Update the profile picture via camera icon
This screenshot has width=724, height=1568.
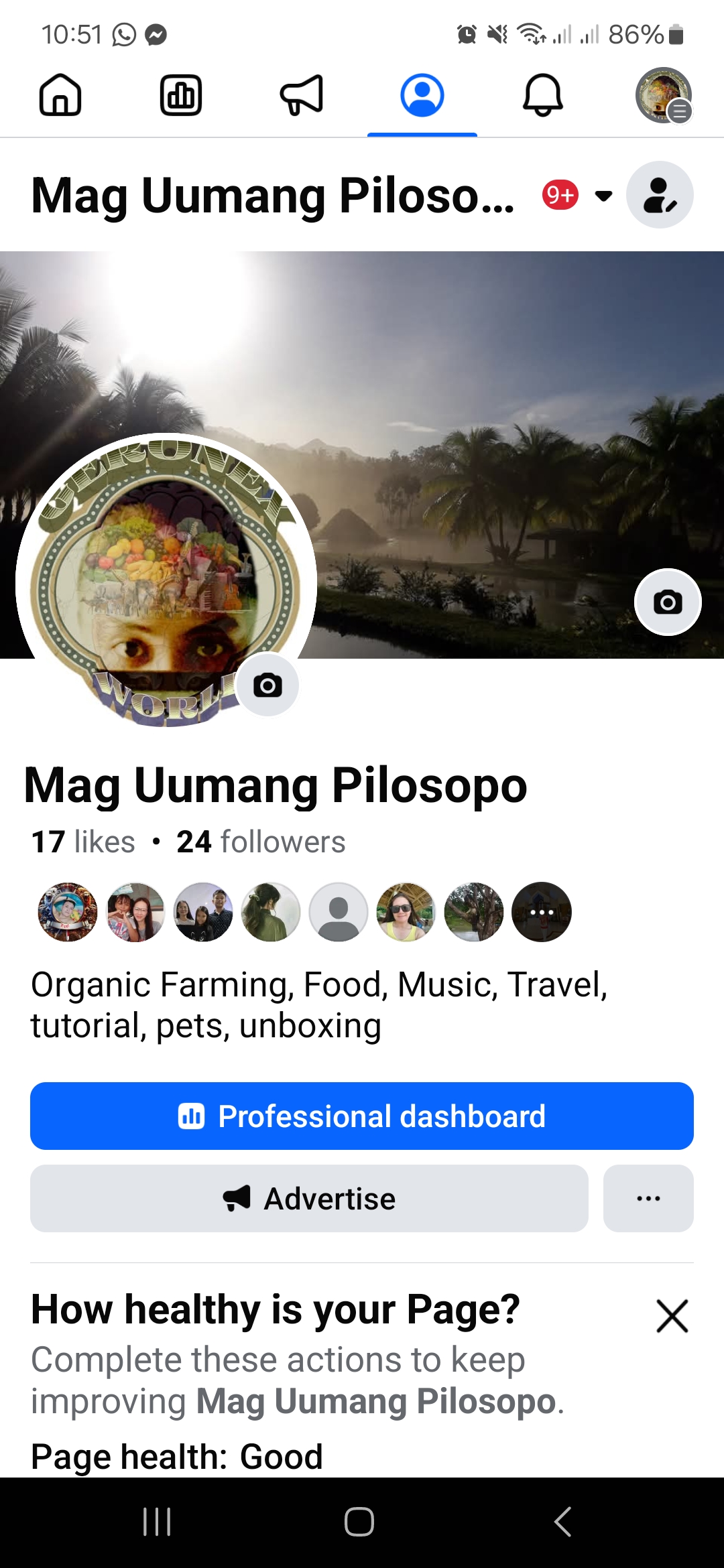[x=267, y=685]
